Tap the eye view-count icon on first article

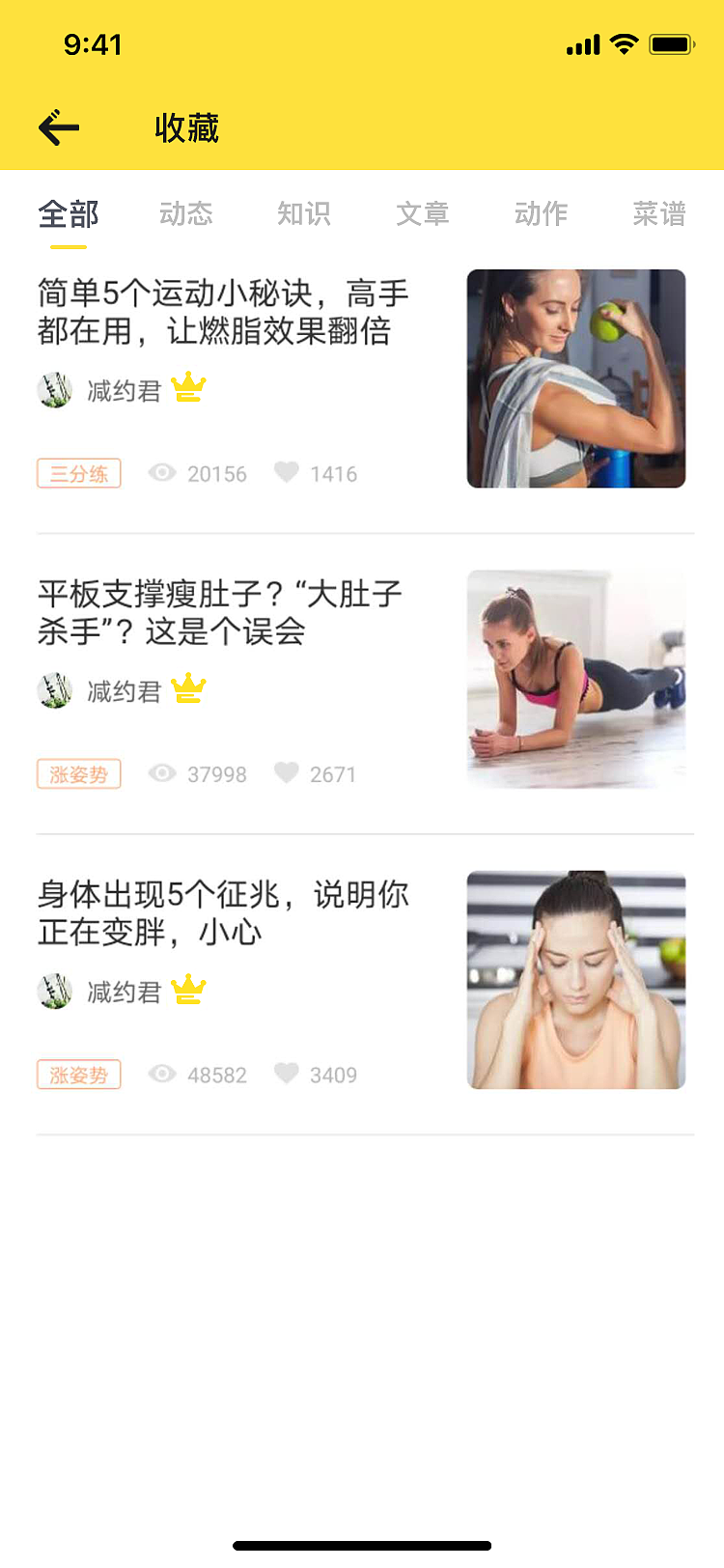coord(162,473)
